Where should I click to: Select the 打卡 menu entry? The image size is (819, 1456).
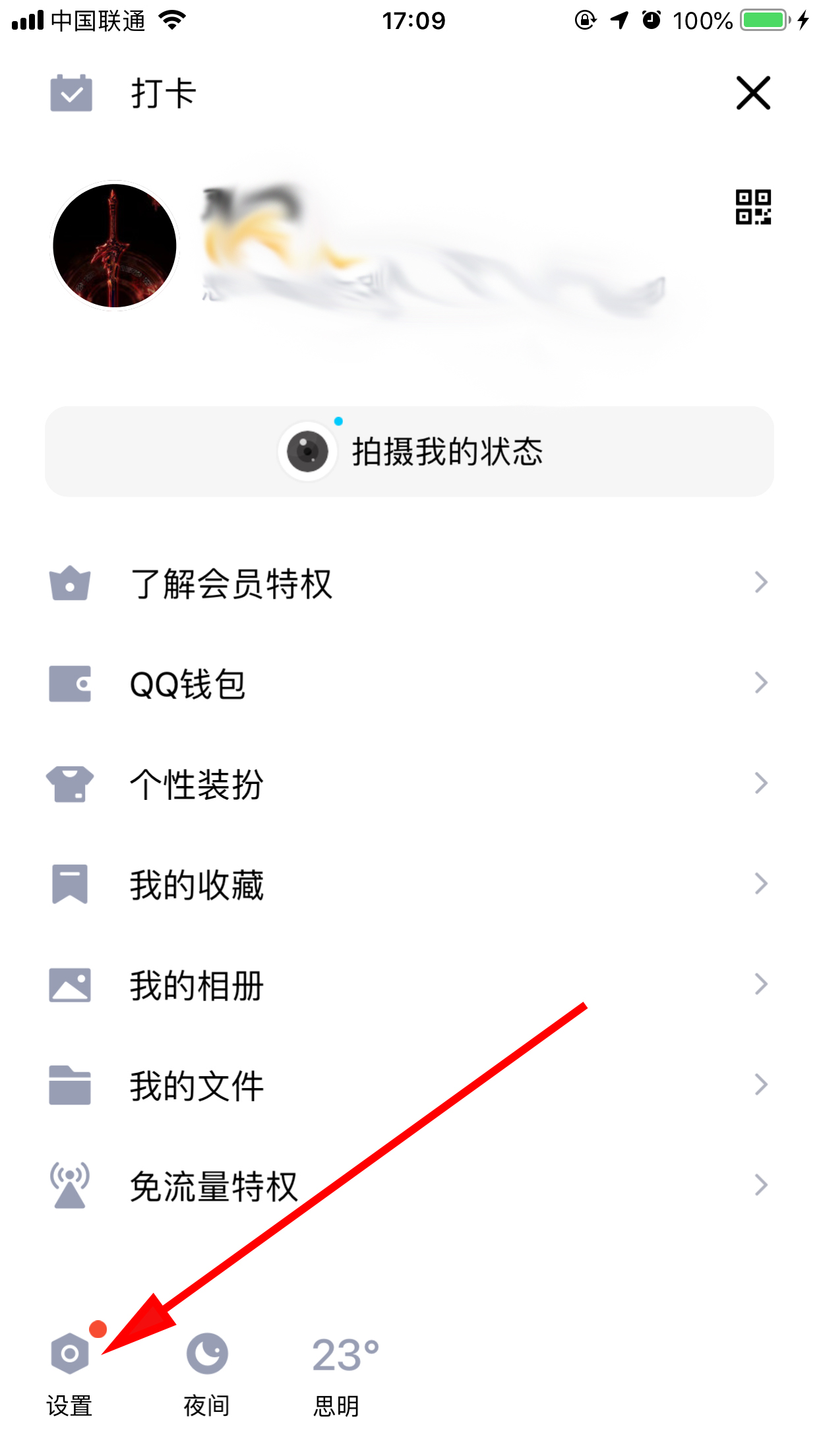(x=162, y=93)
